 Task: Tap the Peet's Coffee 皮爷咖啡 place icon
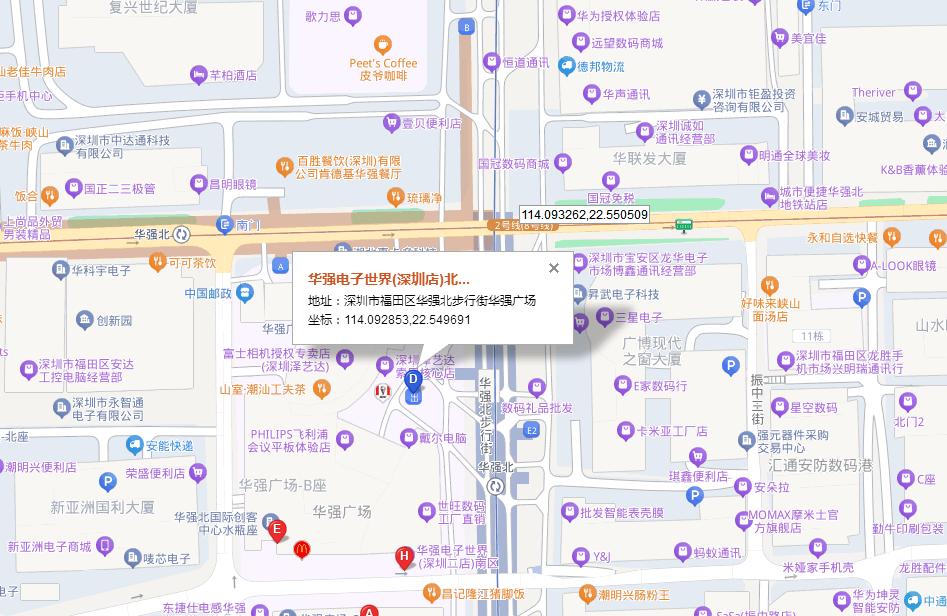382,43
